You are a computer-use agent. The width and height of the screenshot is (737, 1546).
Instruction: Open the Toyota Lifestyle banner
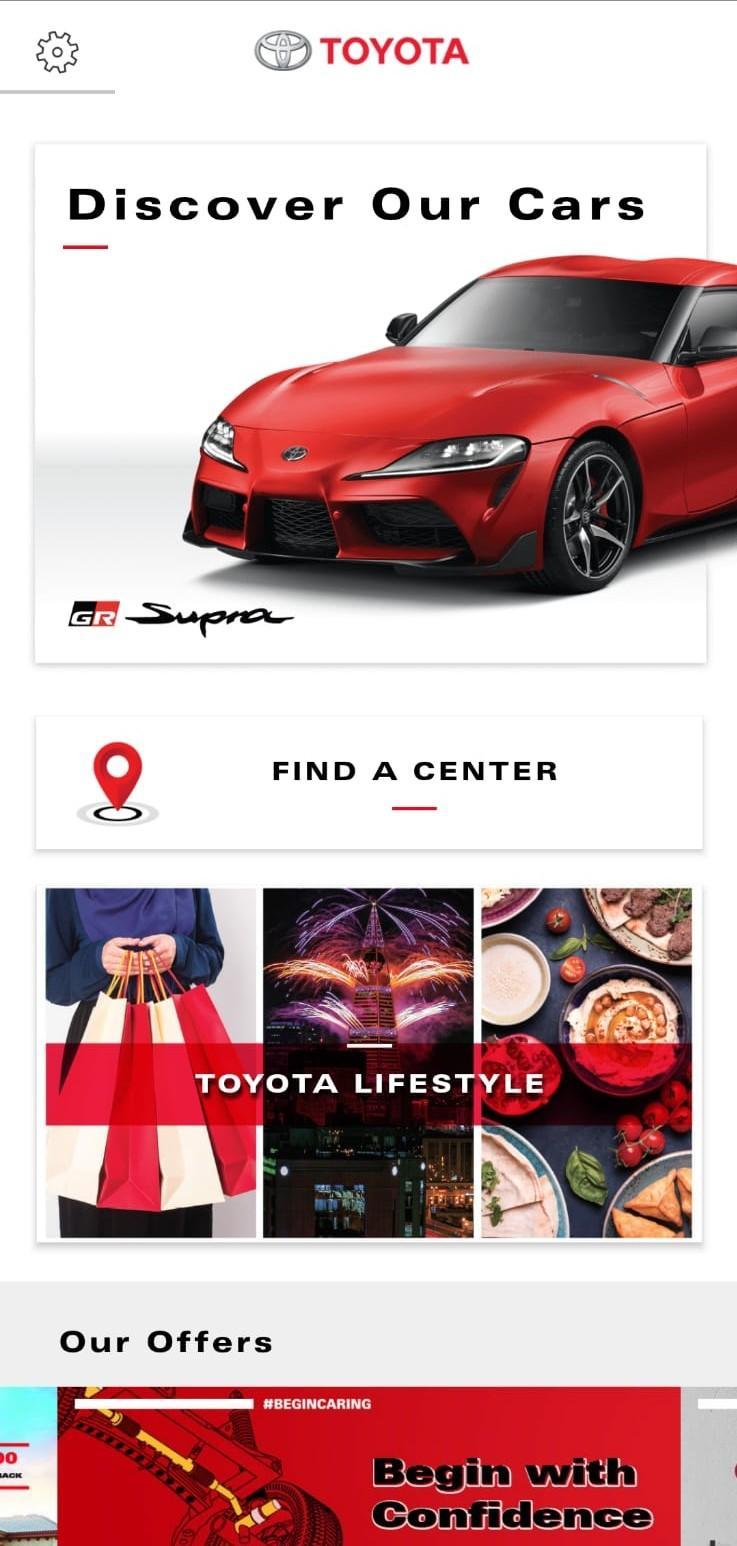click(x=369, y=1064)
